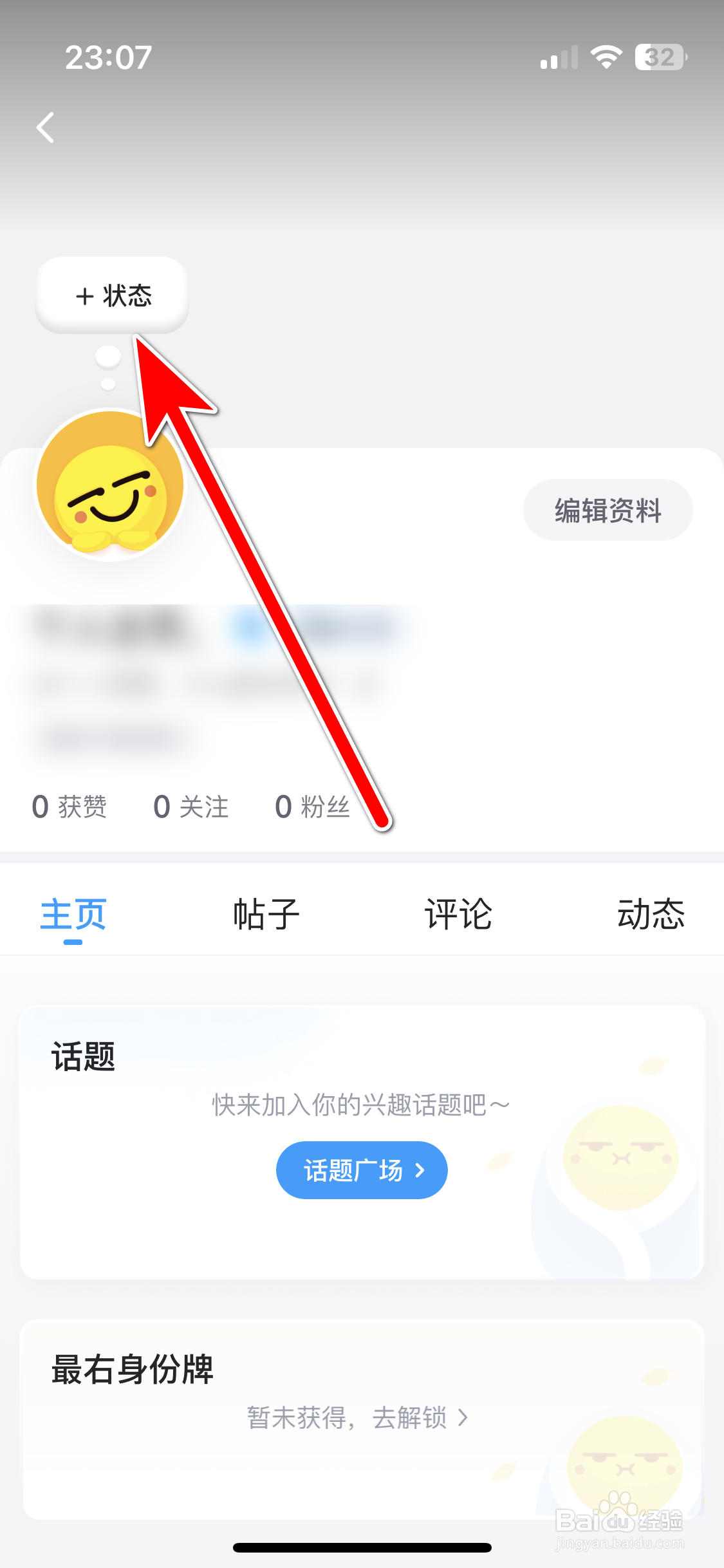This screenshot has height=1568, width=724.
Task: Tap the back arrow to leave the profile
Action: click(x=45, y=127)
